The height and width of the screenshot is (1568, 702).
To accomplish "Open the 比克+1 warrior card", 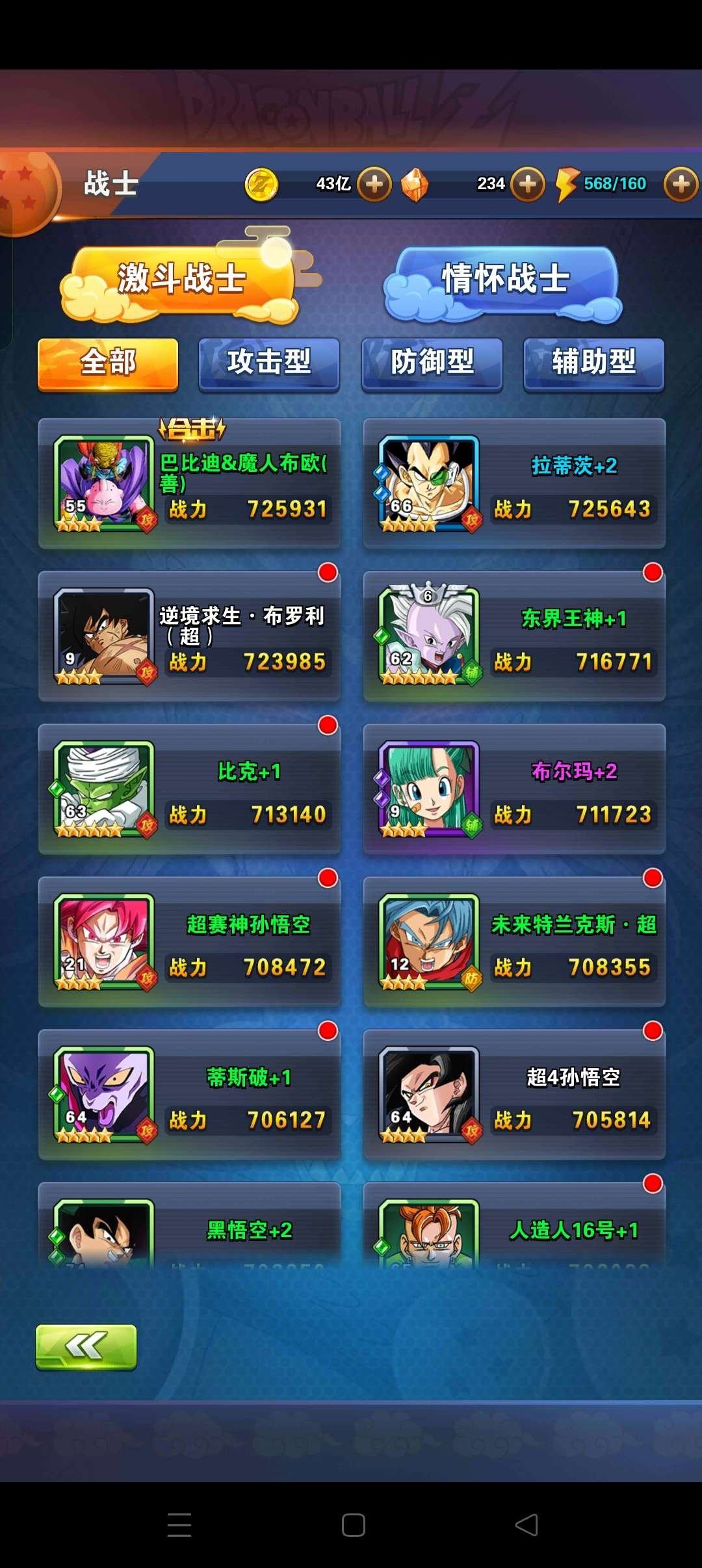I will click(189, 790).
